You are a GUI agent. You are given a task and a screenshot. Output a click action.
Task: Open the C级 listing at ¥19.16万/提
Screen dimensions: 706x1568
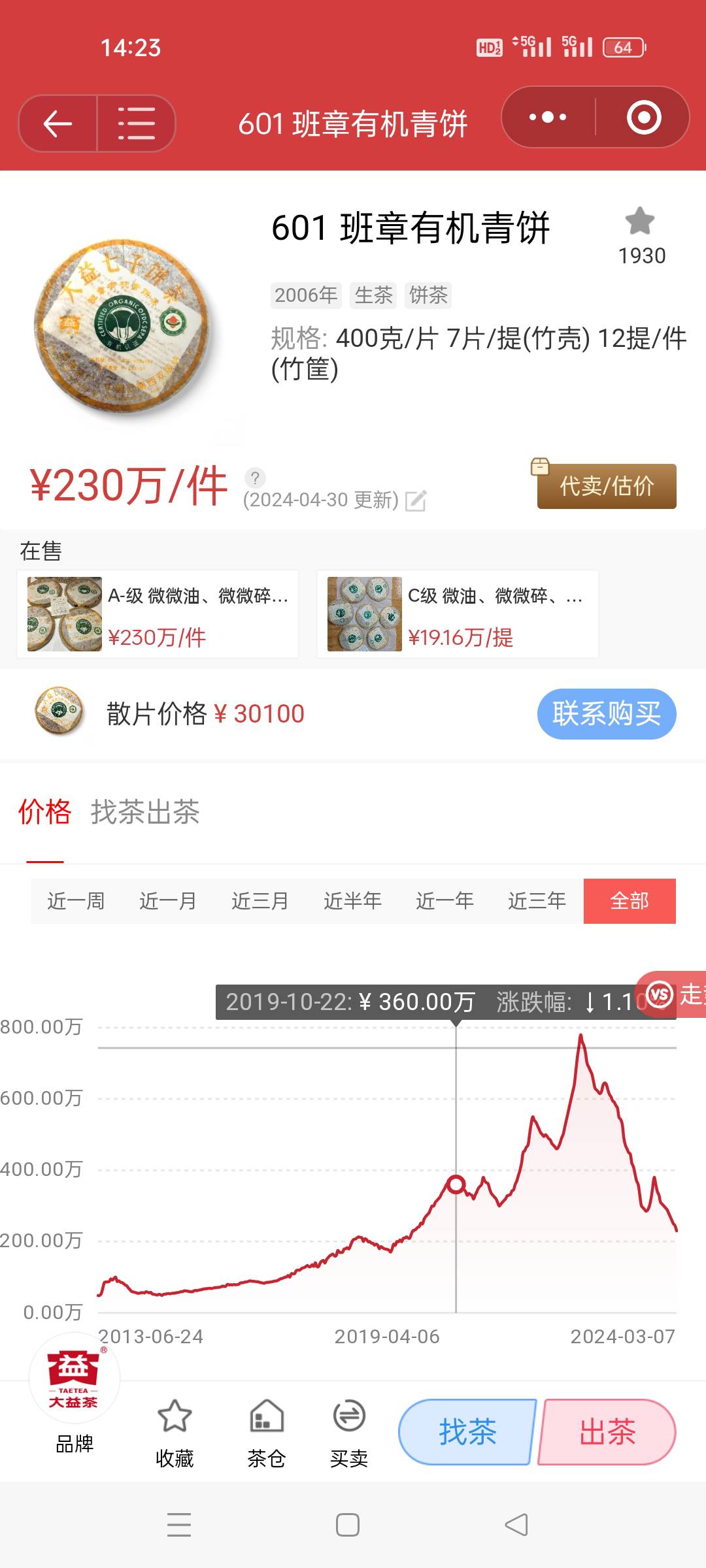coord(458,614)
